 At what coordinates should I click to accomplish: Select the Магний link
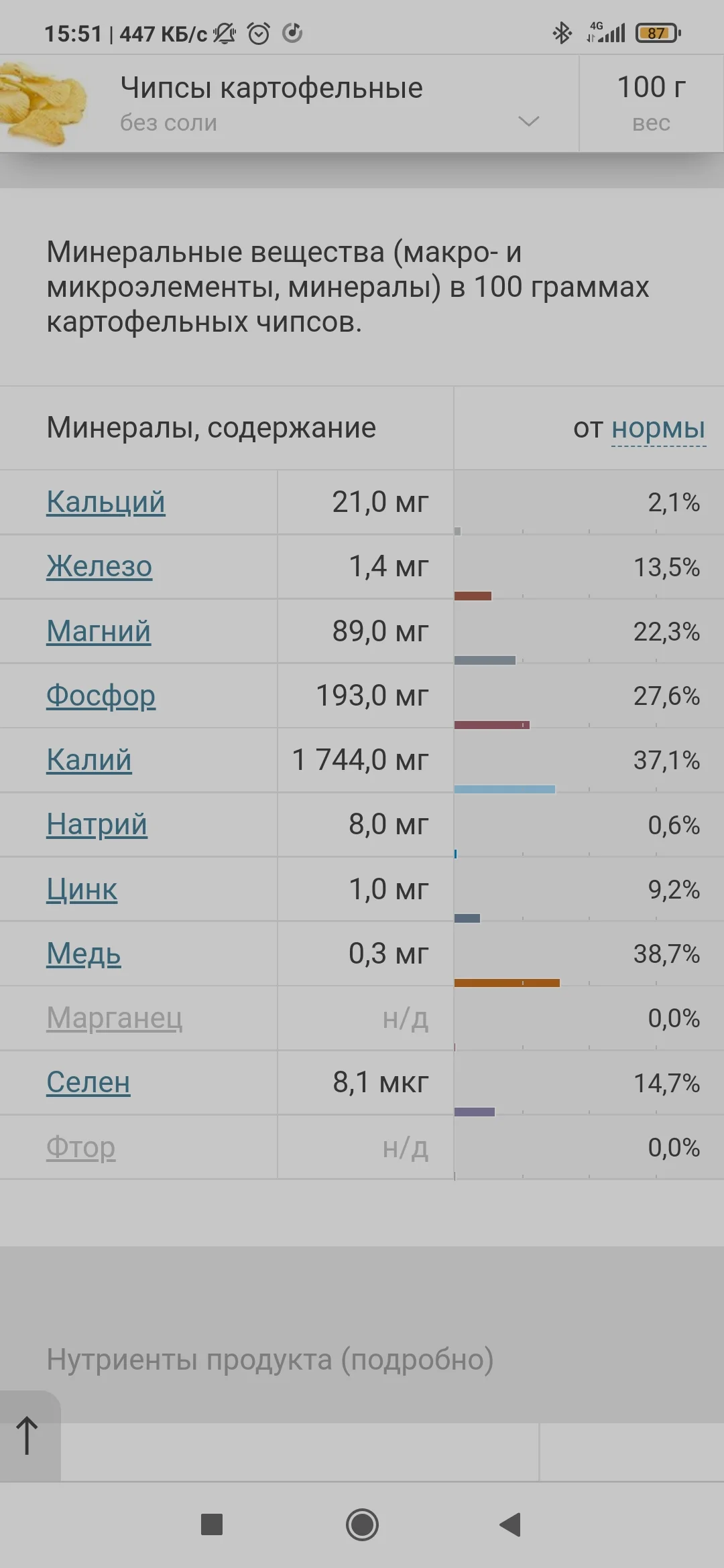point(98,631)
